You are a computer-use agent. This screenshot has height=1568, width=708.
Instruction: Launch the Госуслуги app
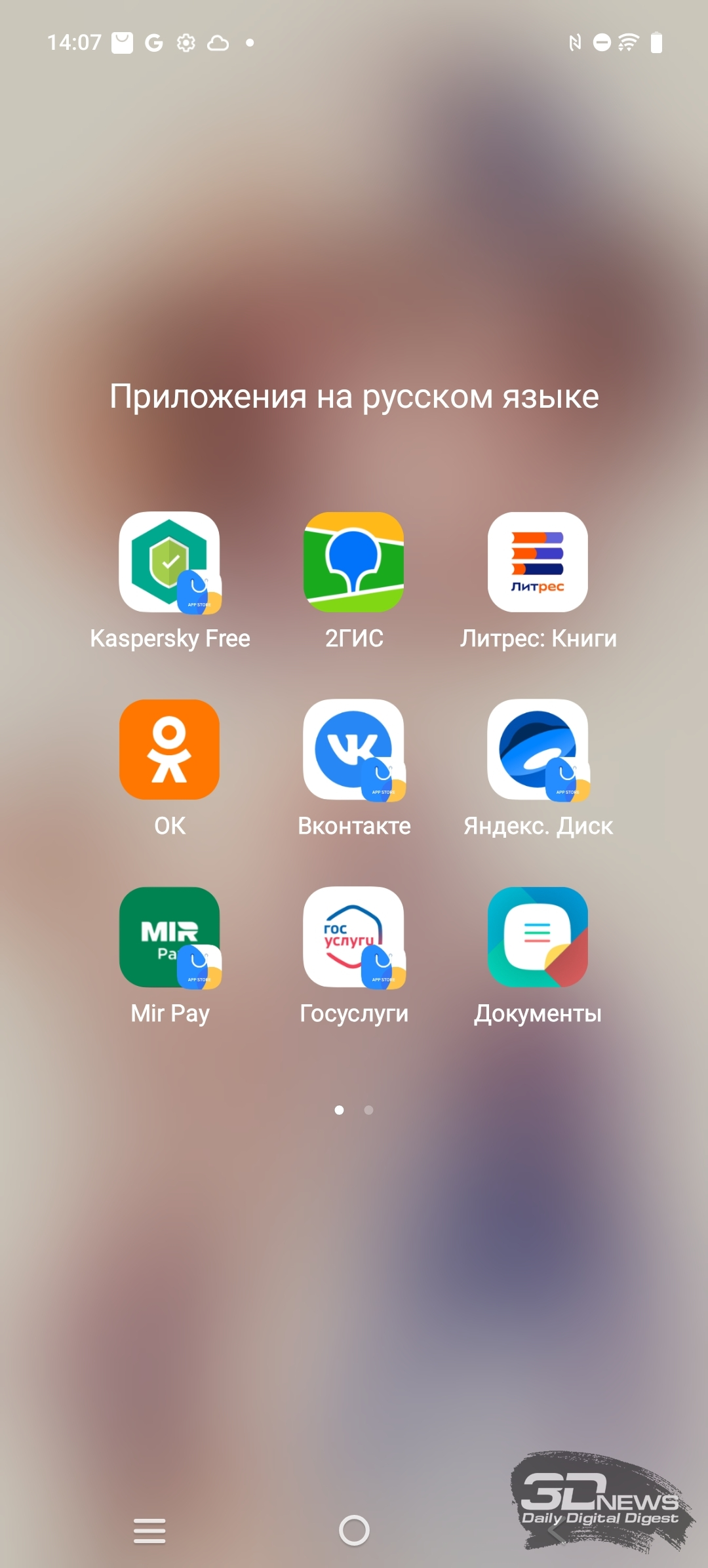coord(354,937)
